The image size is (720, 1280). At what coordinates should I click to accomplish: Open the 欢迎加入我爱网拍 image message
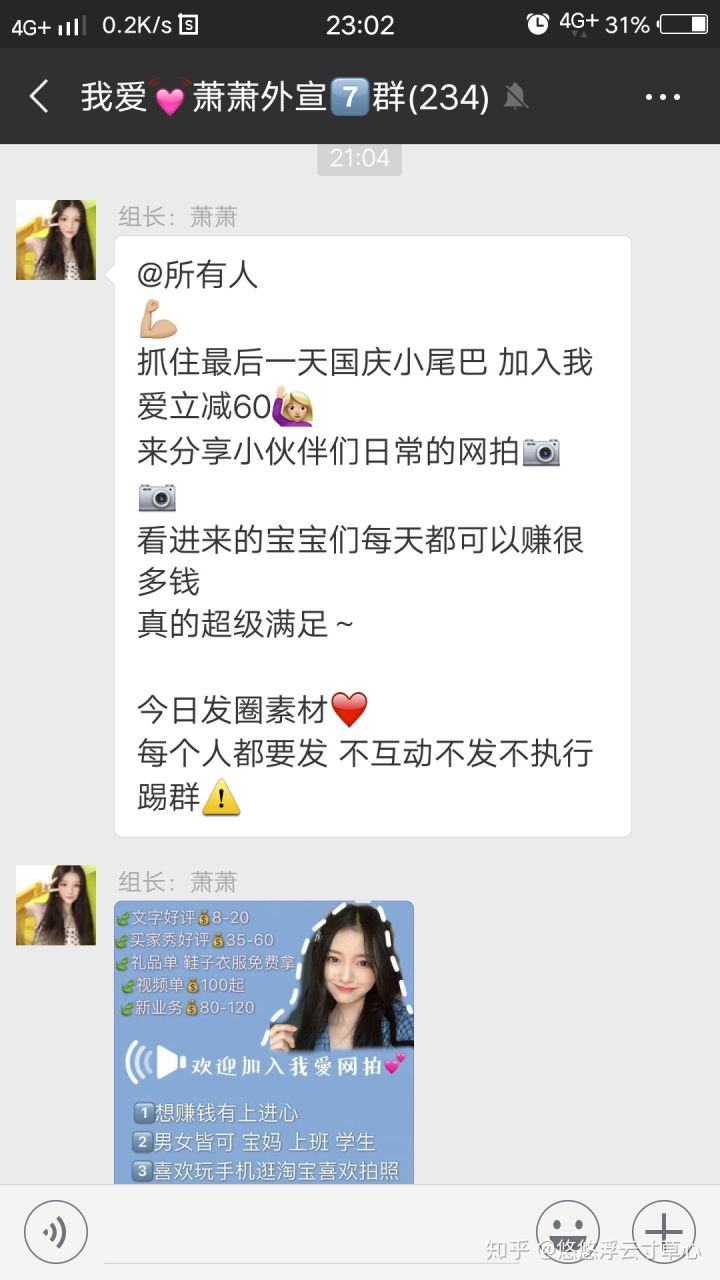click(264, 1040)
